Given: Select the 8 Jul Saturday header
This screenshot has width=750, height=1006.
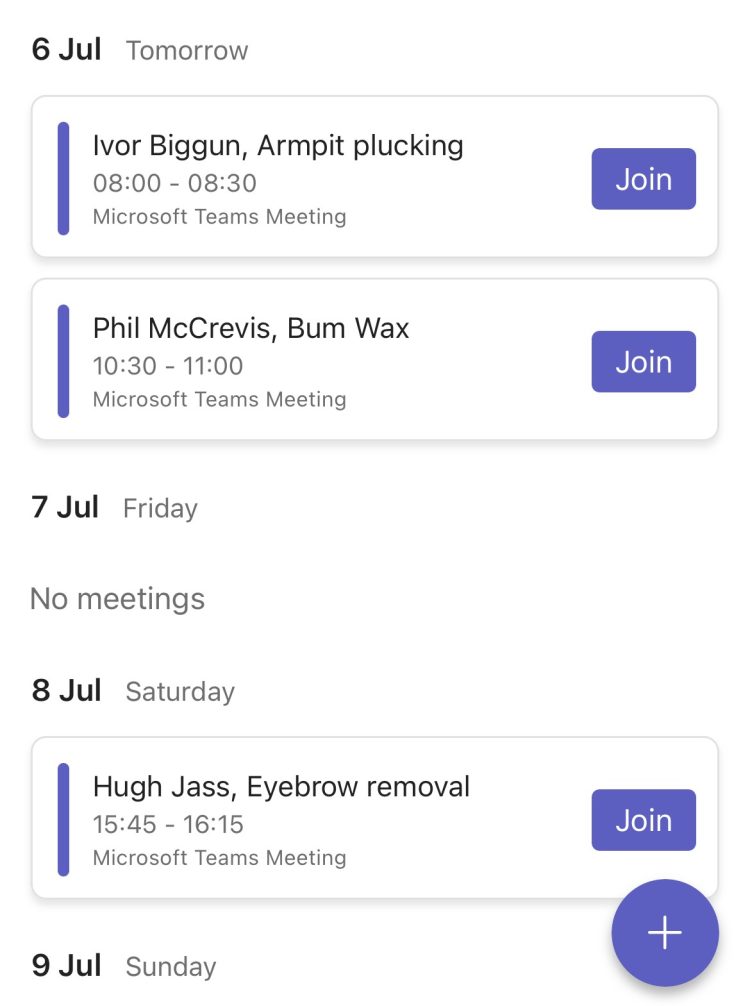Looking at the screenshot, I should click(x=66, y=689).
